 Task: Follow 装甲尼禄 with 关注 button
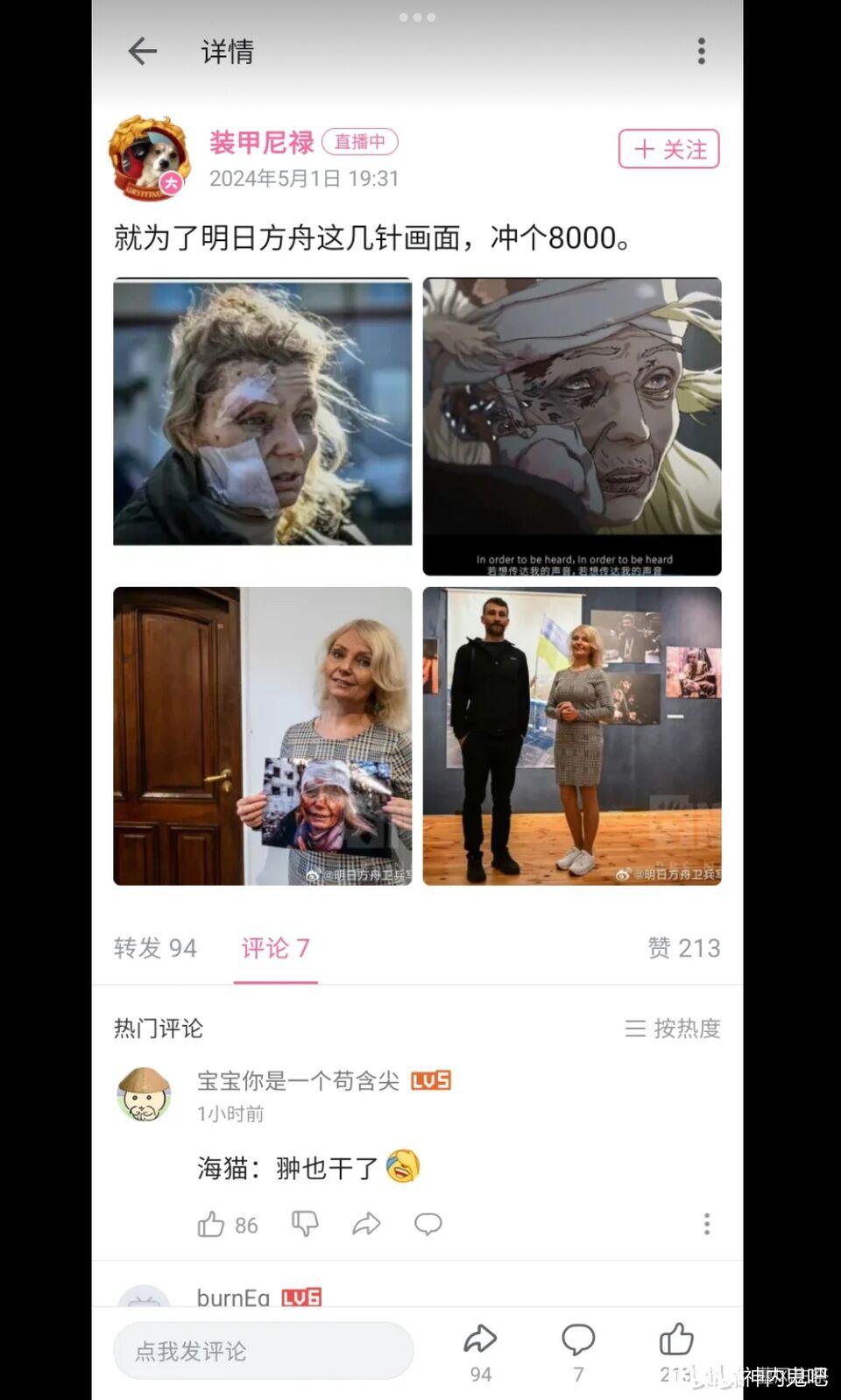point(668,149)
